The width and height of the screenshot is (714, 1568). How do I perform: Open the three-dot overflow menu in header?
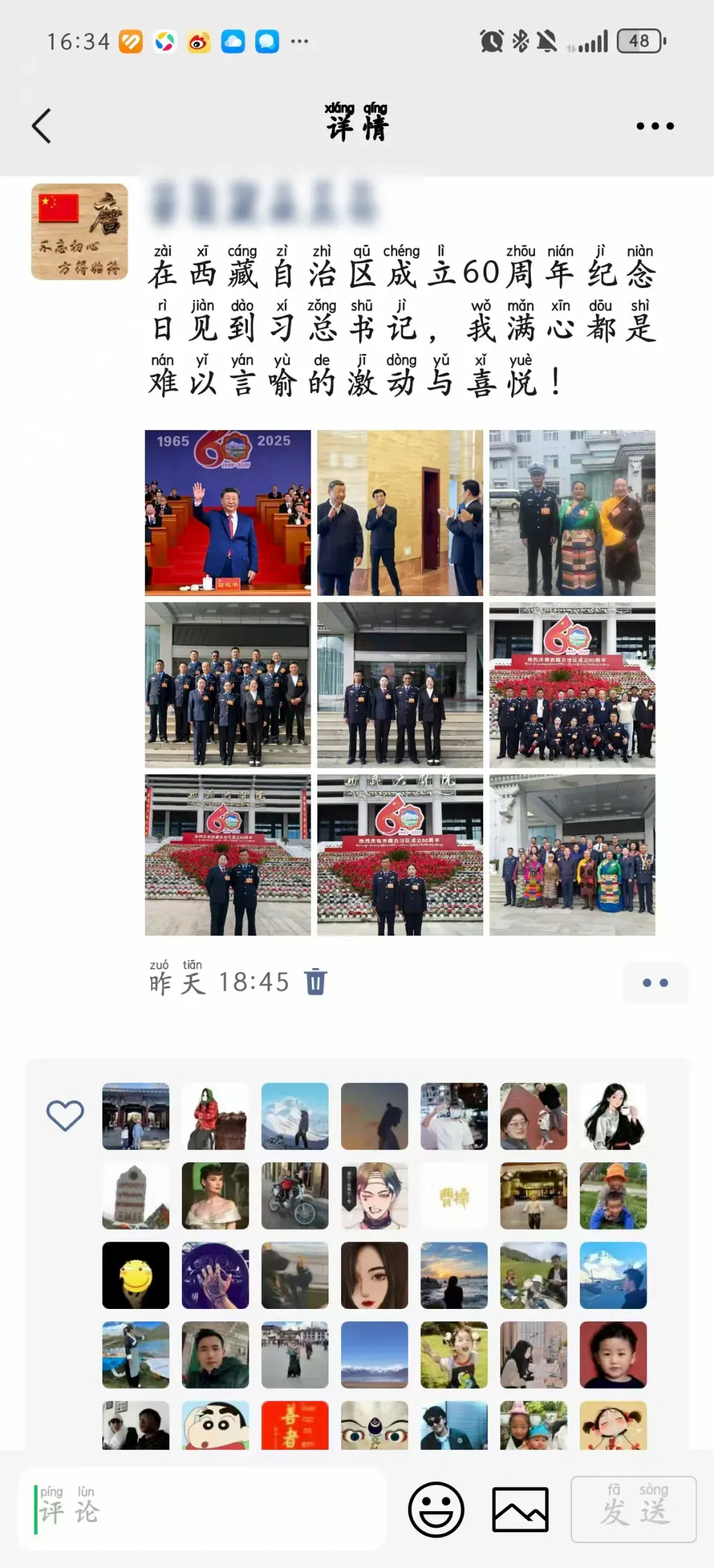[654, 126]
